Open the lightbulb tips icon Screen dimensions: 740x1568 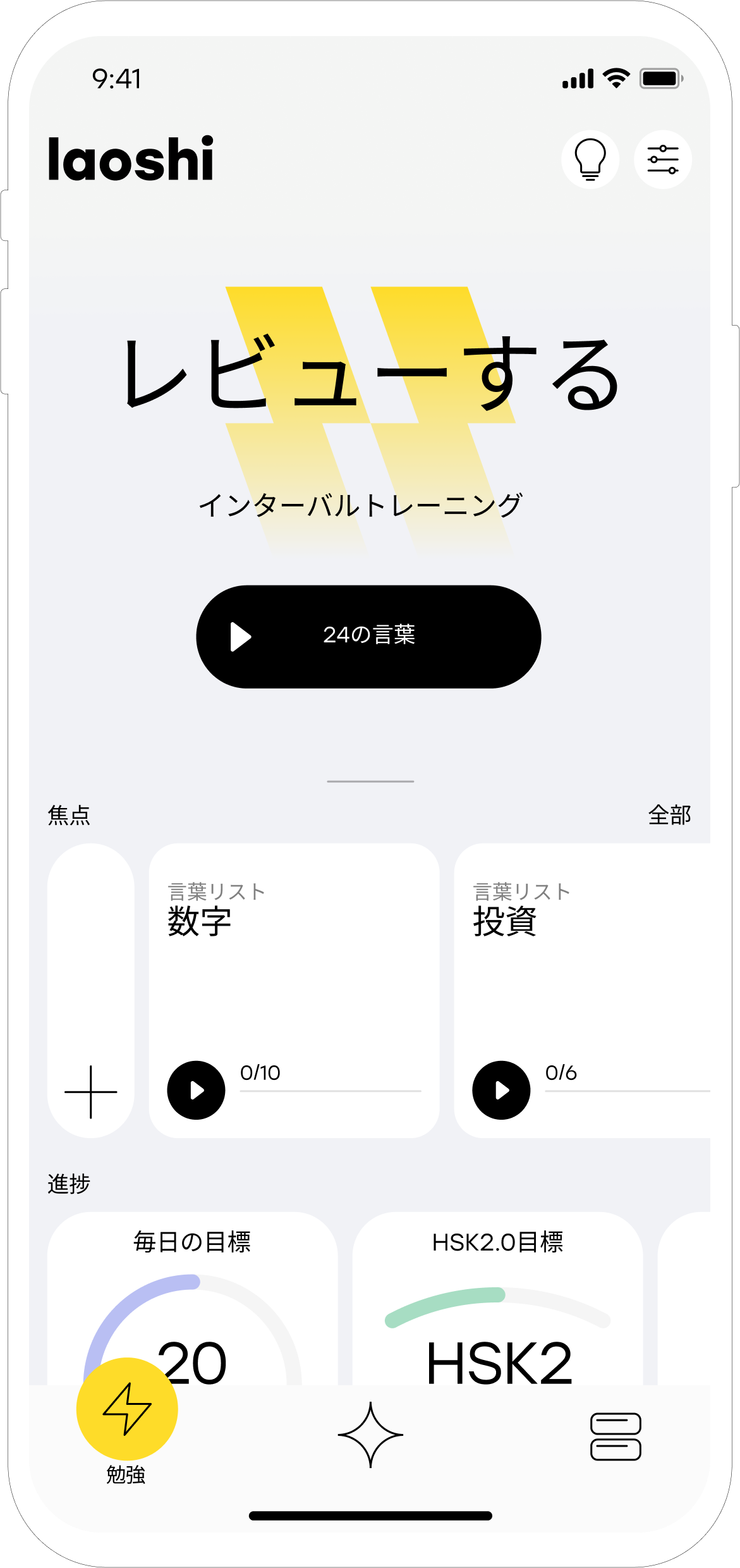coord(590,159)
